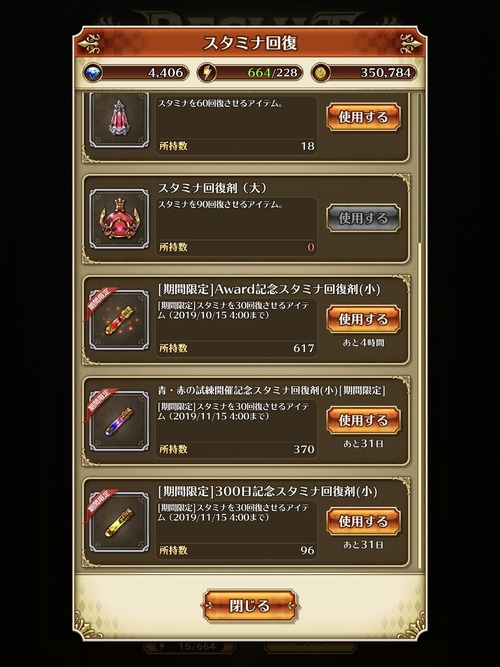Use Award記念スタミナ回復剤(小)
Viewport: 500px width, 667px height.
[363, 319]
